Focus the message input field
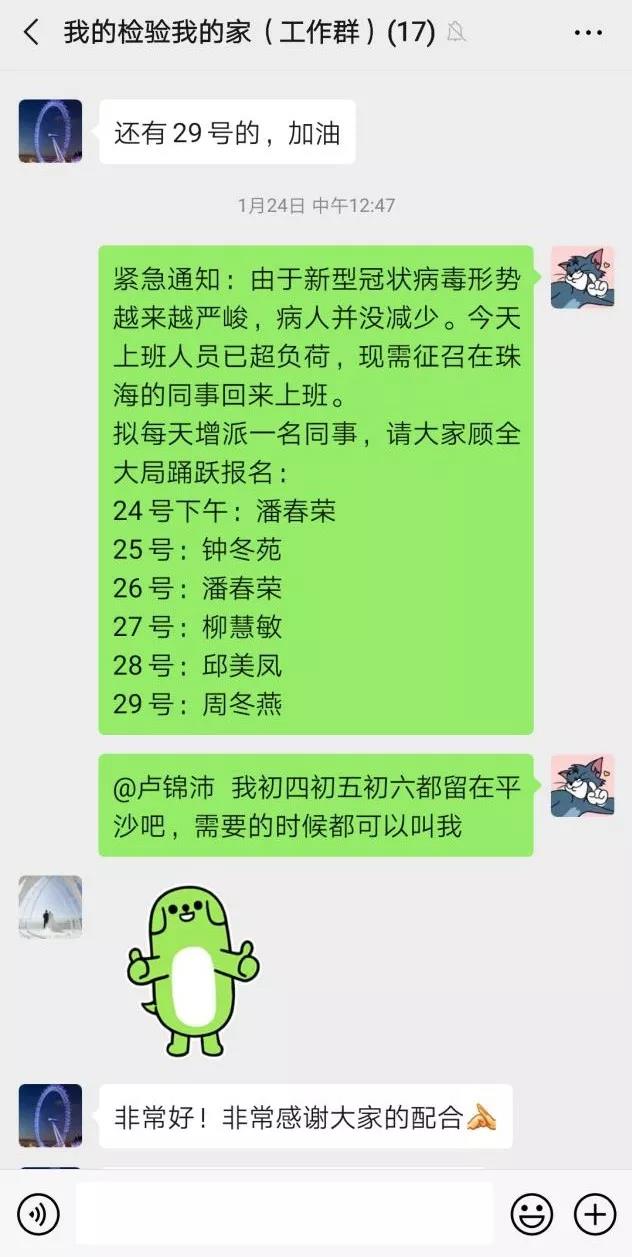Viewport: 632px width, 1257px height. click(284, 1213)
